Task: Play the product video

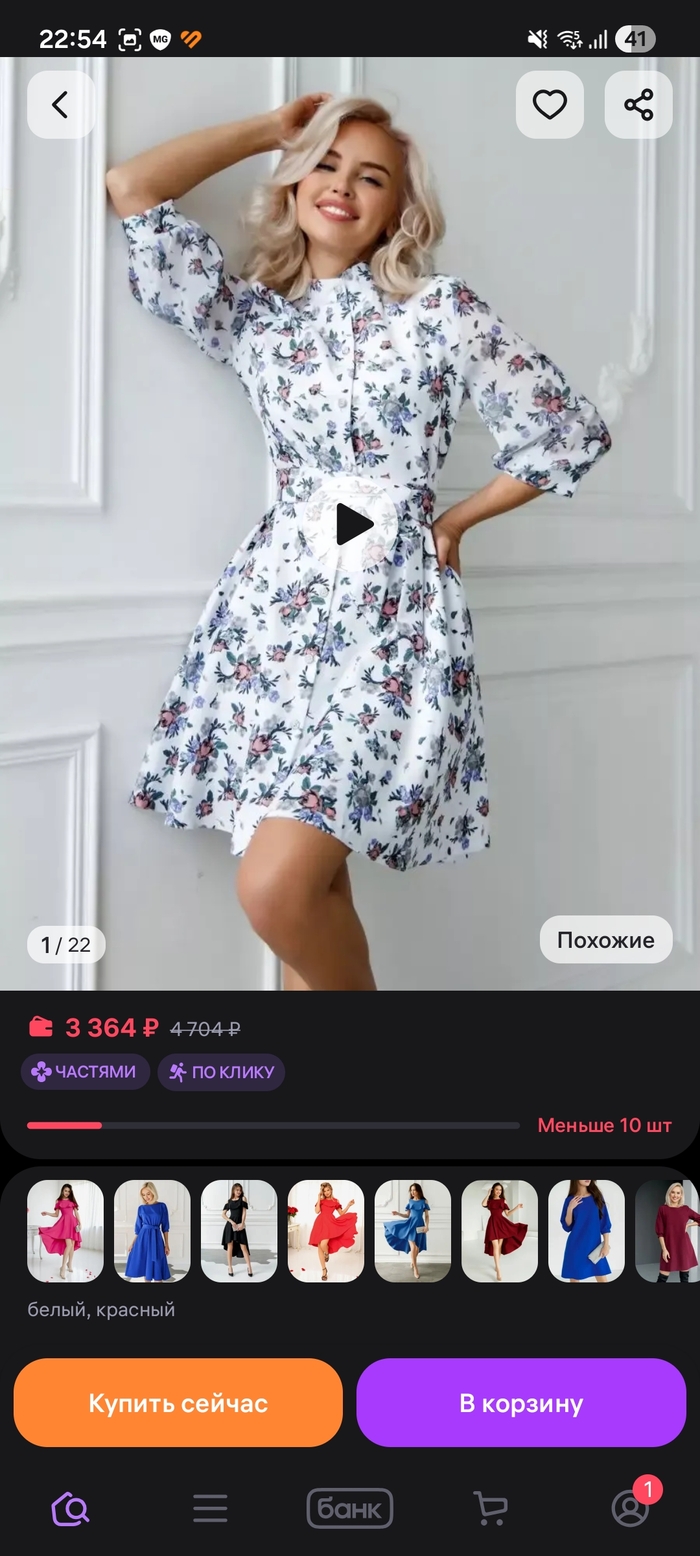Action: coord(353,523)
